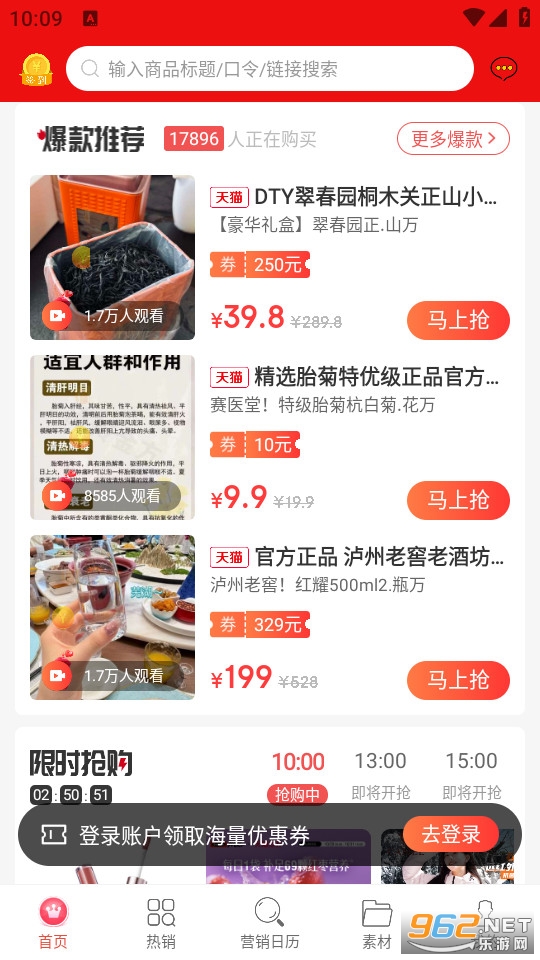Tap the search box for product titles
Screen dimensions: 540x960
(270, 69)
